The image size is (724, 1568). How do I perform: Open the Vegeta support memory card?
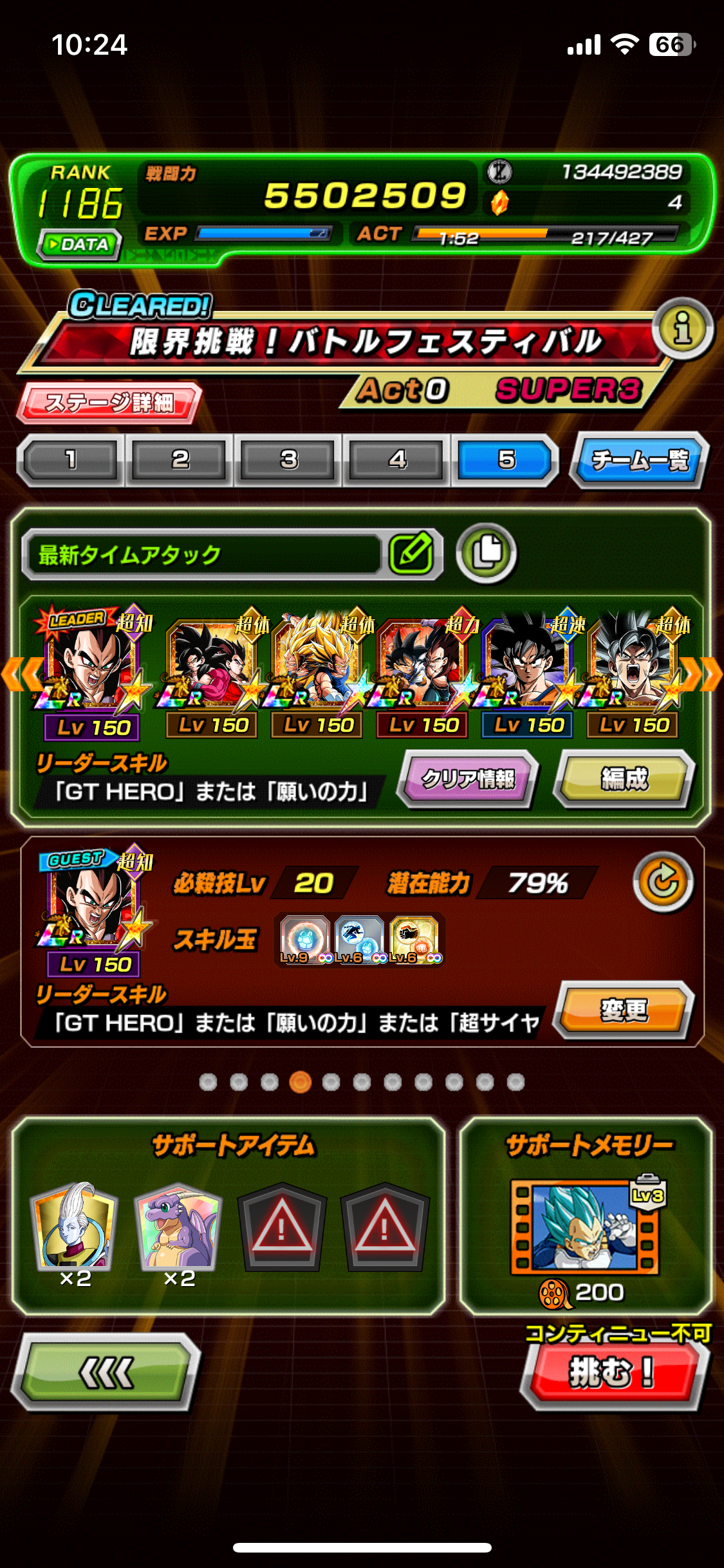(x=584, y=1226)
